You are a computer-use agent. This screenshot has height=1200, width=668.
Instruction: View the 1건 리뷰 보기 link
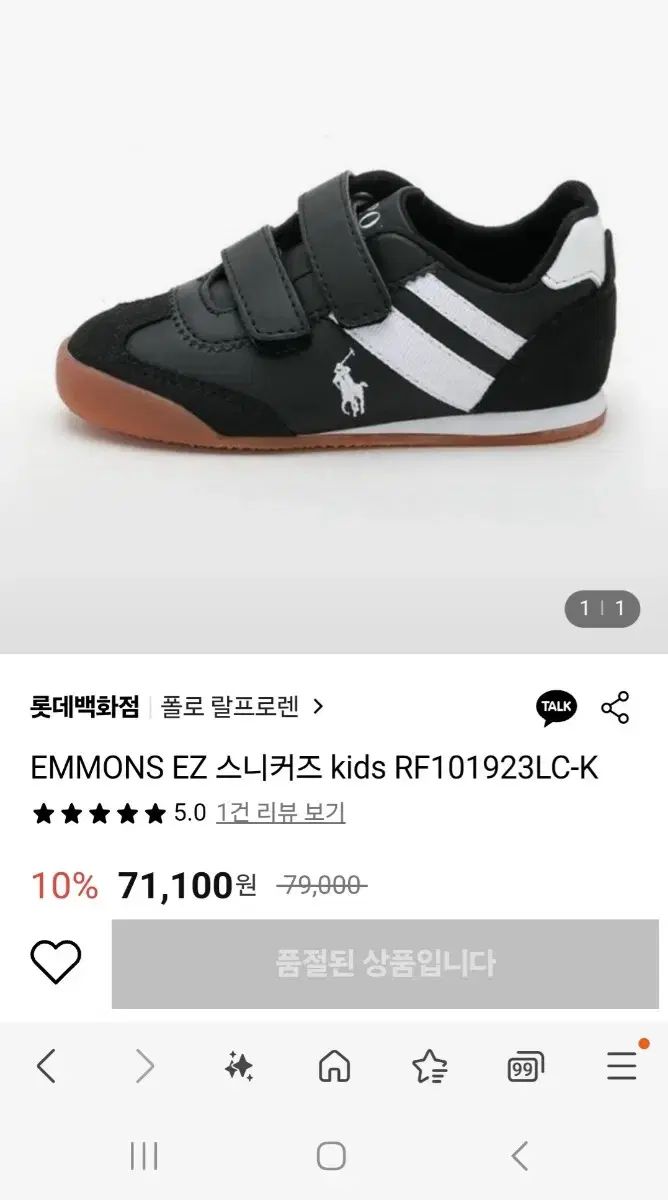click(x=280, y=812)
